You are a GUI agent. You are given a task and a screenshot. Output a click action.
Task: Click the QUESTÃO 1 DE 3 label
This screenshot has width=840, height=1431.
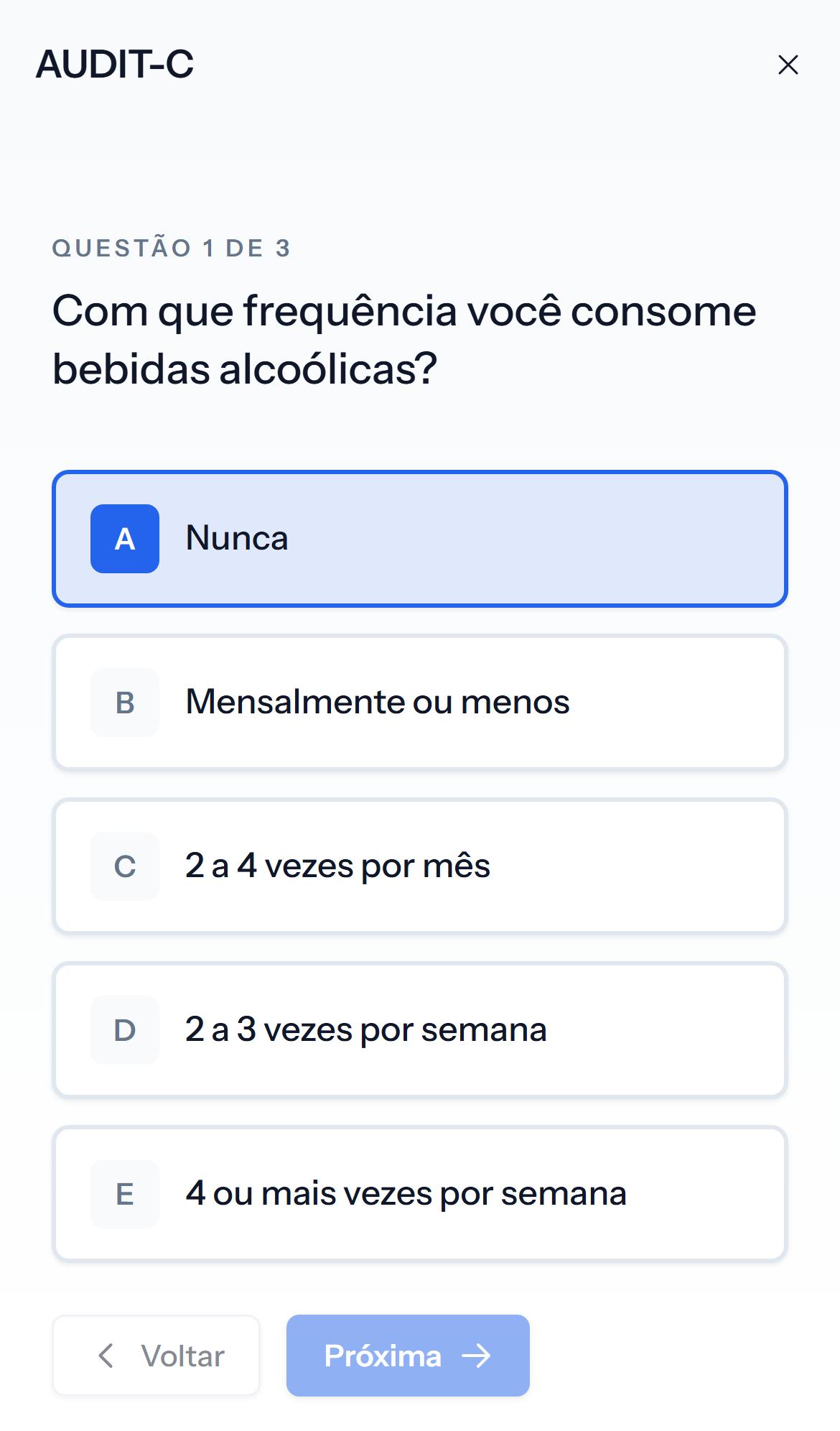tap(171, 248)
